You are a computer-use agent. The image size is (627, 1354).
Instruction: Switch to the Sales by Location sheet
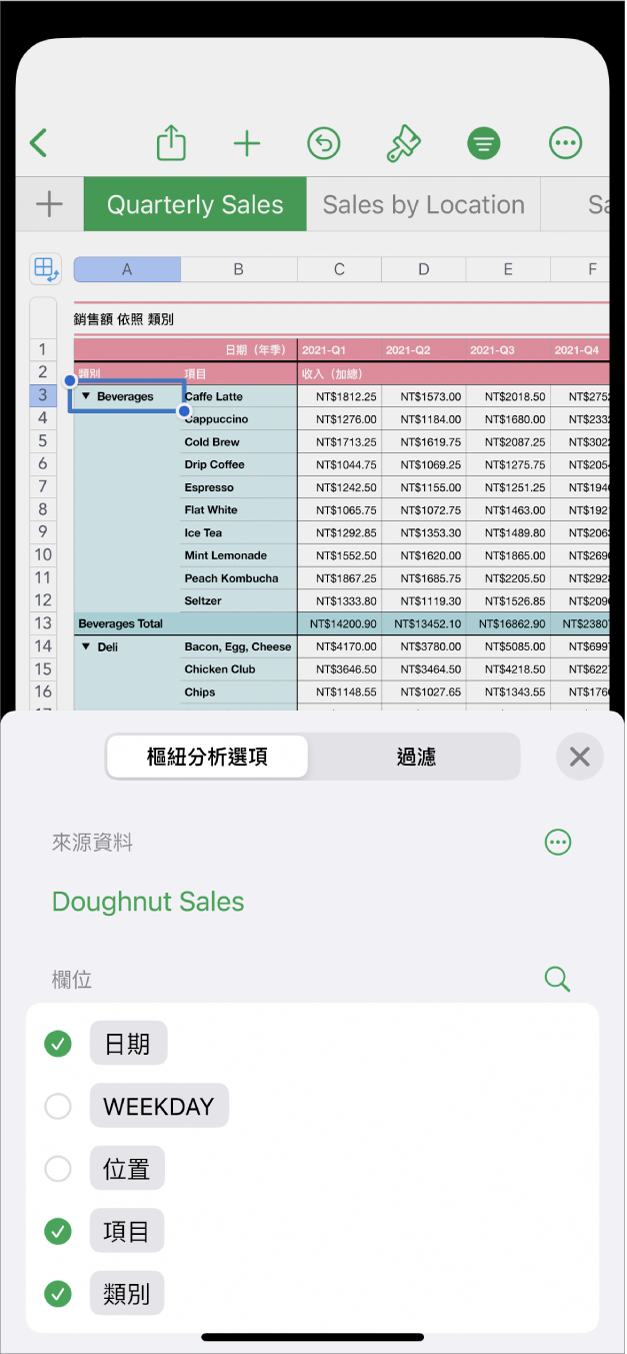(x=423, y=205)
